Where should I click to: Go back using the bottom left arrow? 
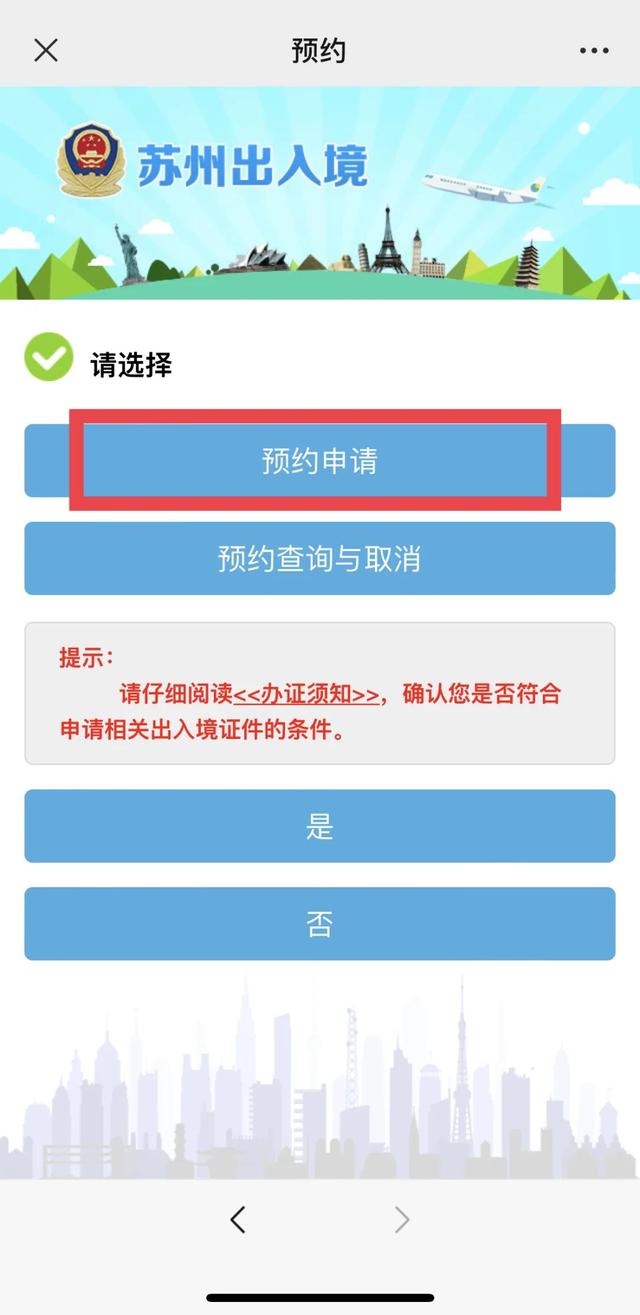pos(238,1219)
